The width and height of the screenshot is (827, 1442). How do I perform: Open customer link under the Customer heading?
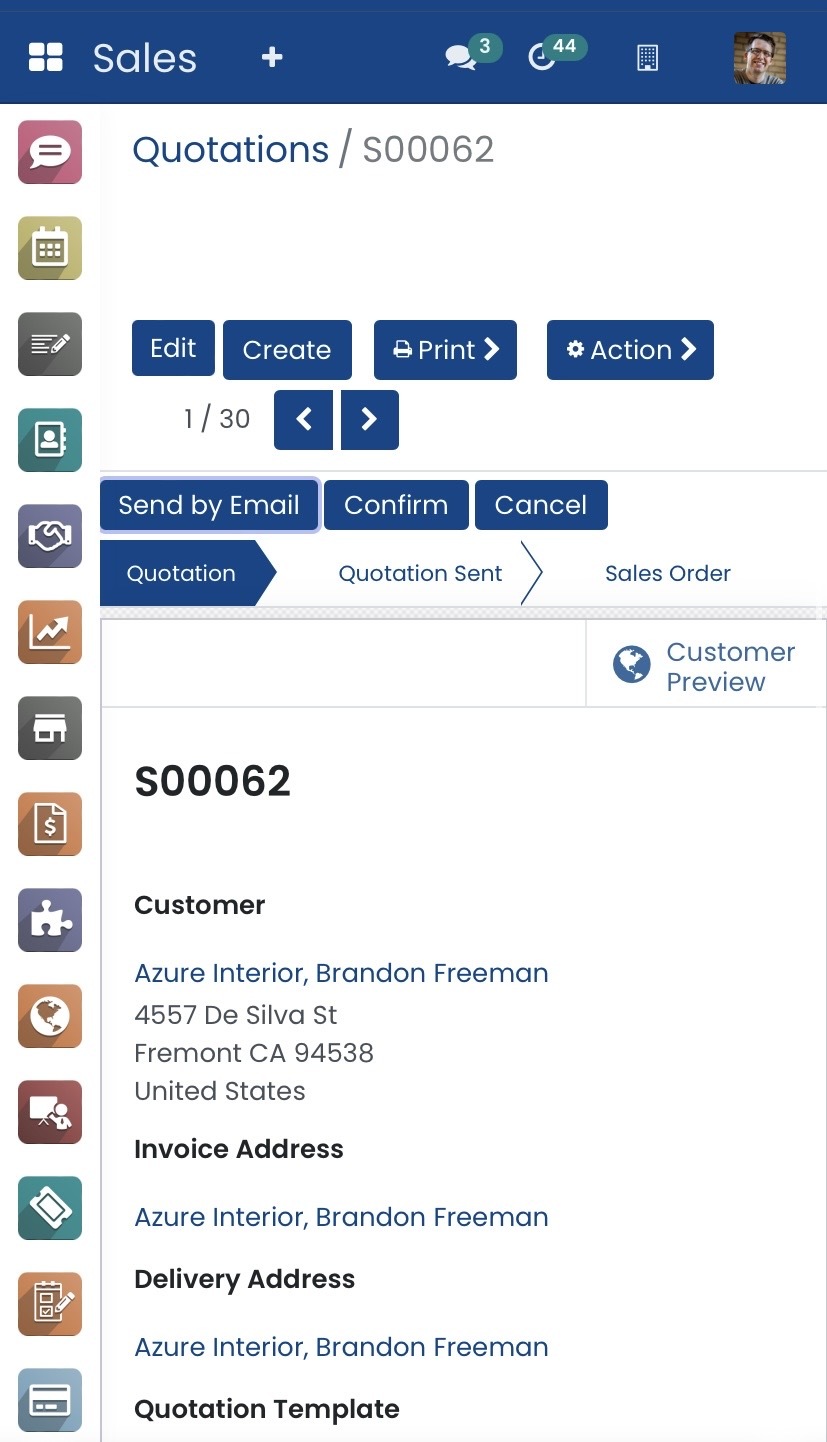coord(341,973)
